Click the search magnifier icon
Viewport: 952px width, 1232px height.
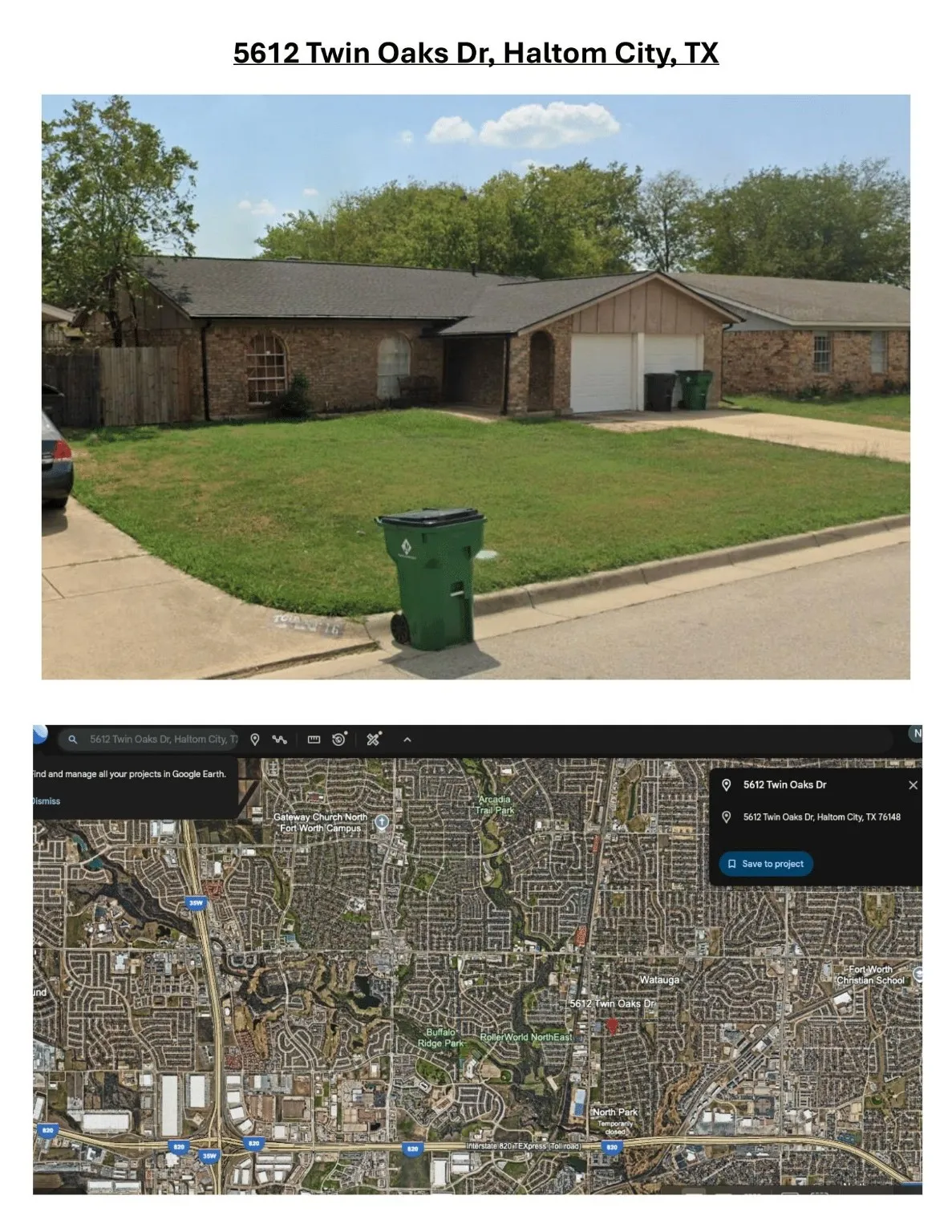click(72, 739)
